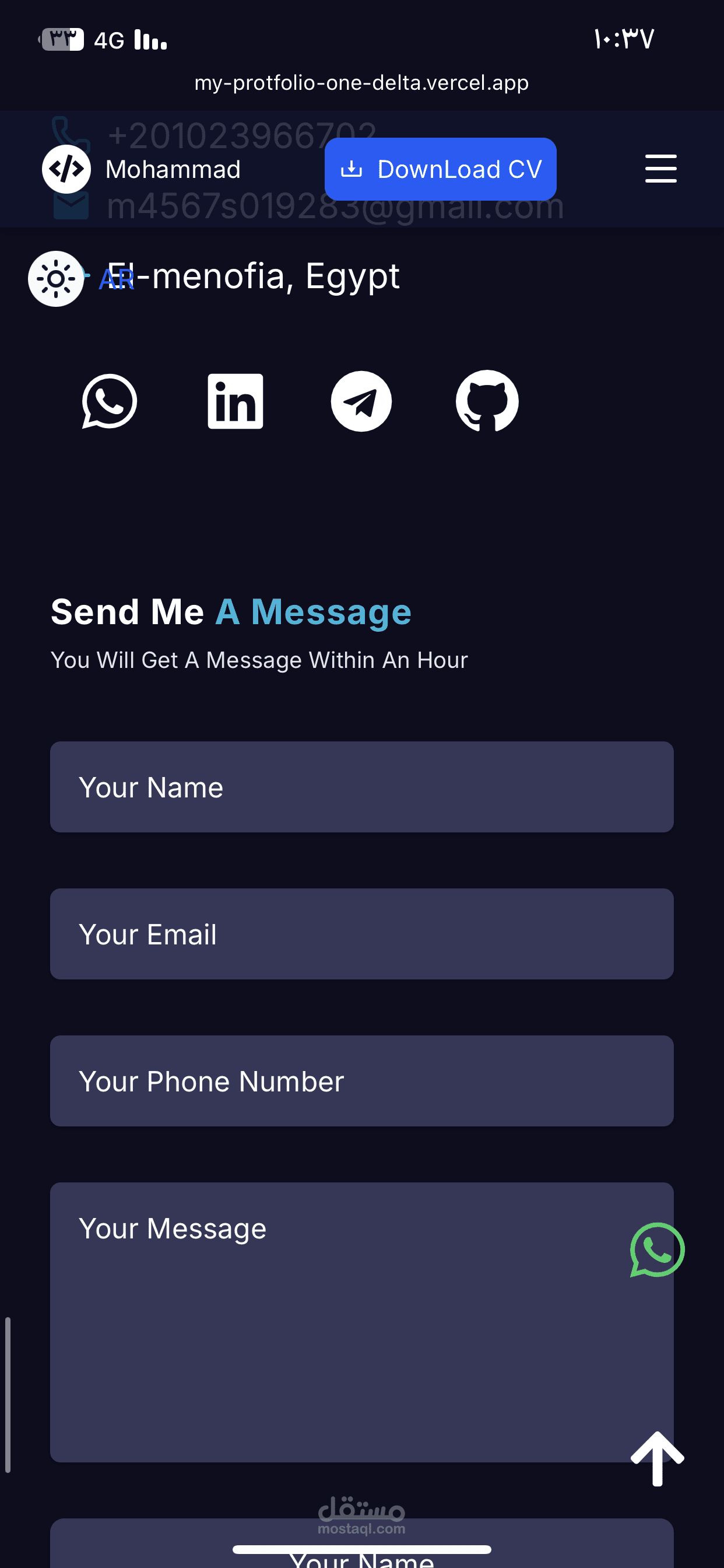Tap the Your Message text area
The width and height of the screenshot is (724, 1568).
coord(361,1322)
